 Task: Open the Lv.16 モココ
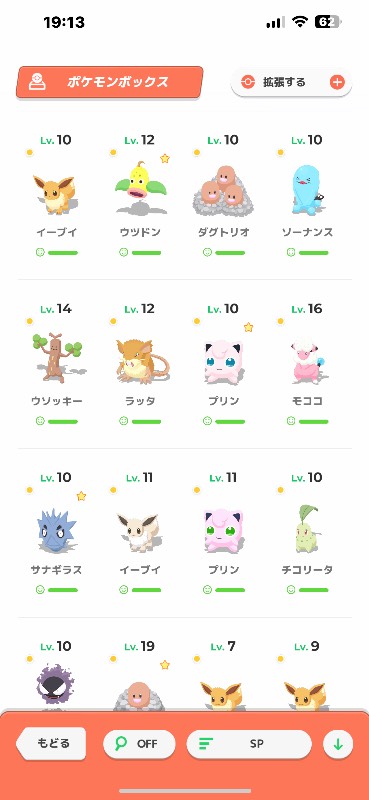307,365
